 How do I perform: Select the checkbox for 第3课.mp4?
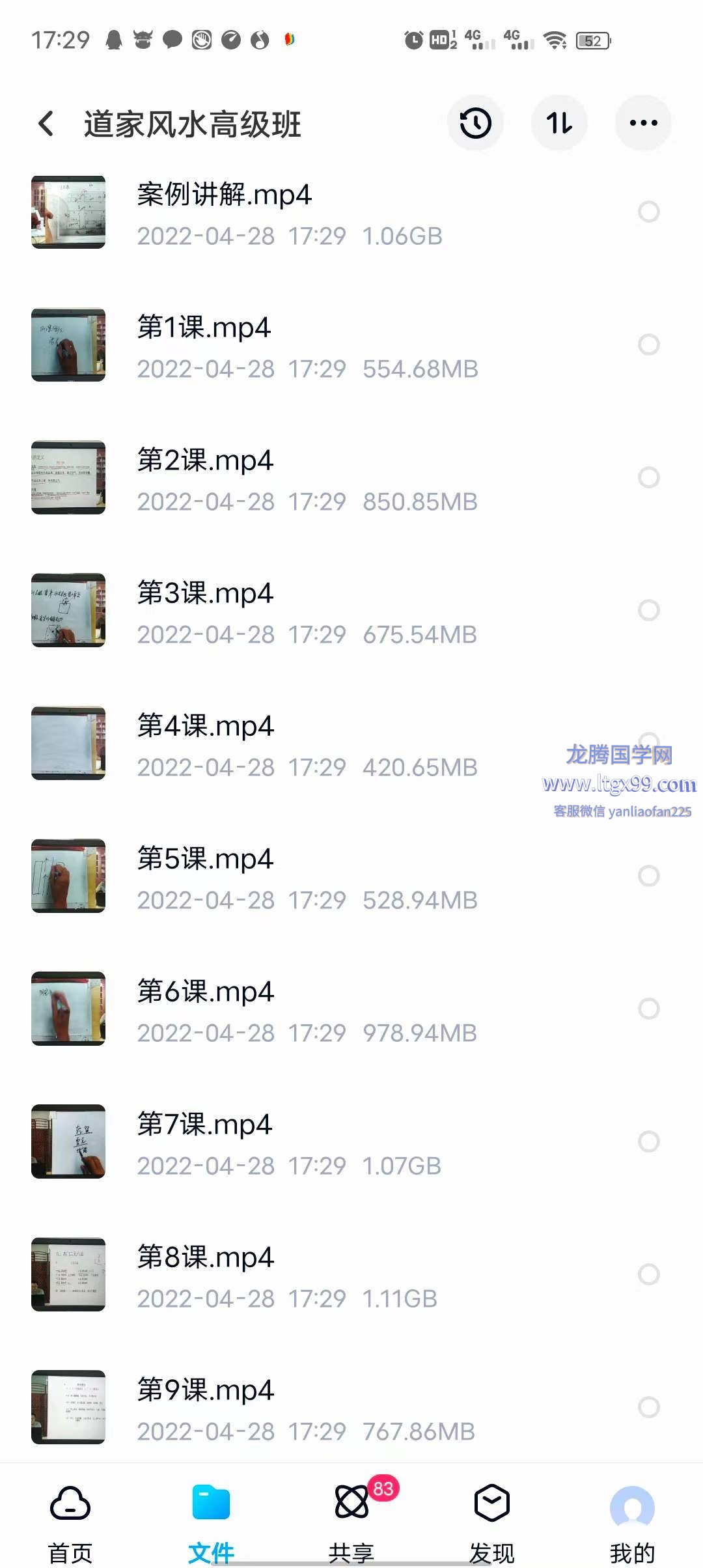pyautogui.click(x=648, y=610)
